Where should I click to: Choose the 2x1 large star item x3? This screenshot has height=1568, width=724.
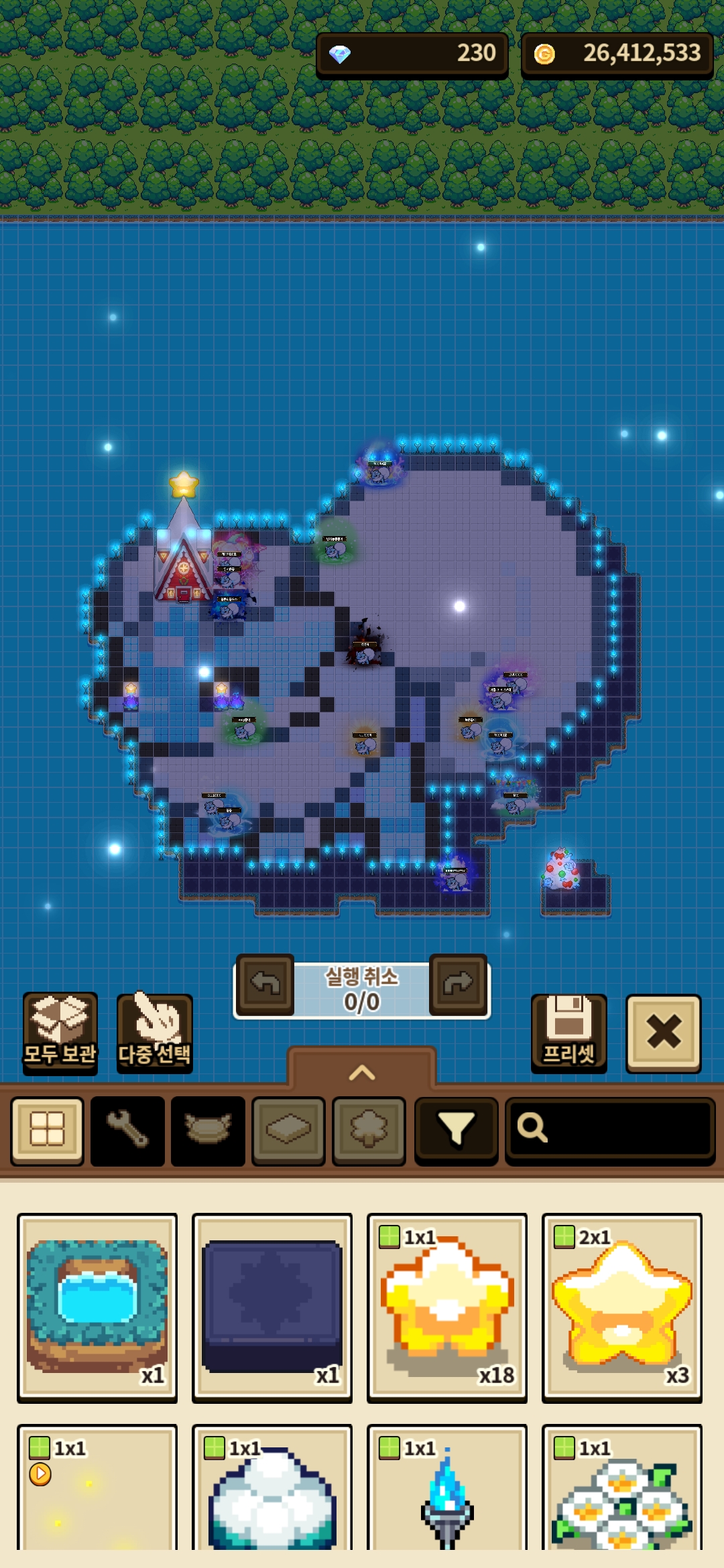click(x=622, y=1307)
